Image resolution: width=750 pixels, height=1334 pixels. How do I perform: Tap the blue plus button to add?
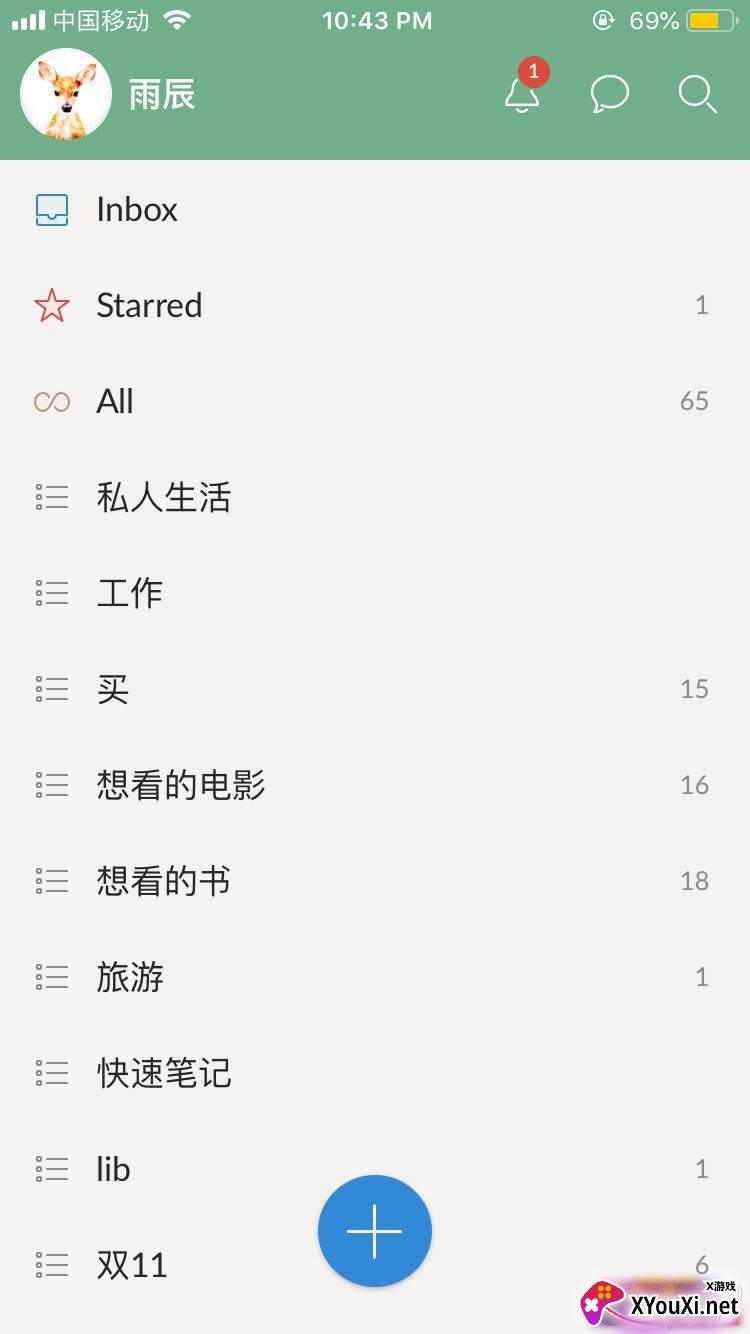(x=374, y=1230)
